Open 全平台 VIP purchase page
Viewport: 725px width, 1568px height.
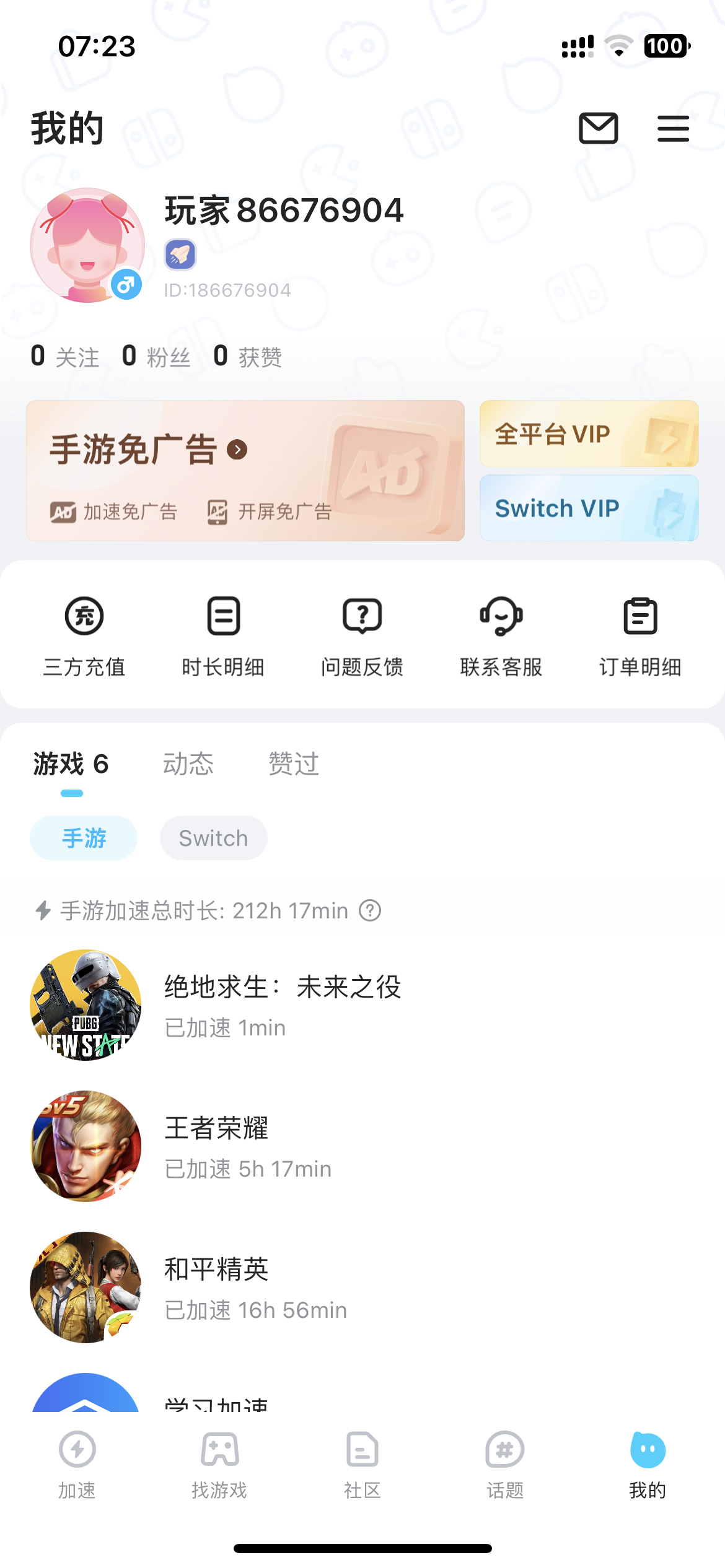[x=587, y=433]
